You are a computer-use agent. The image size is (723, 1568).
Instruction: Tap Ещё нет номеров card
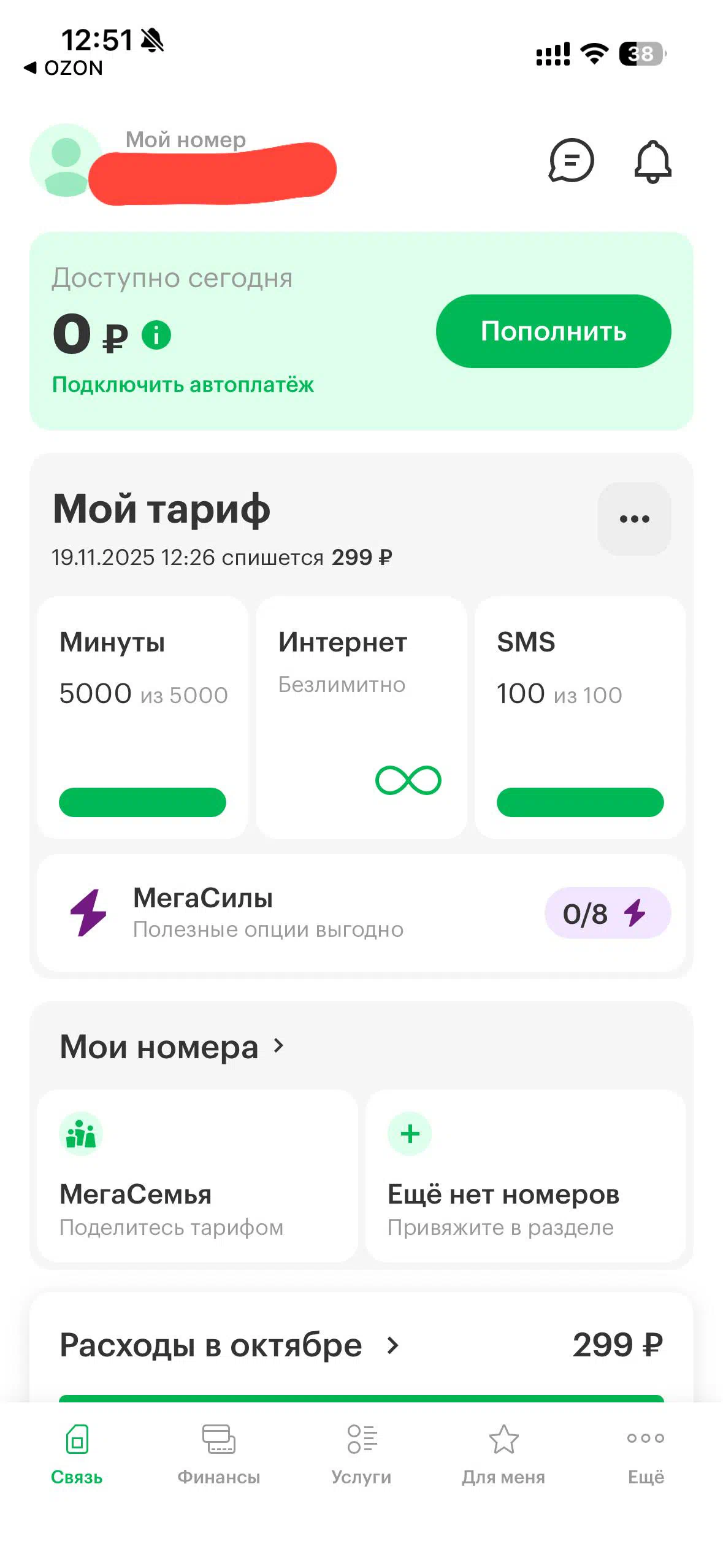[x=525, y=1175]
